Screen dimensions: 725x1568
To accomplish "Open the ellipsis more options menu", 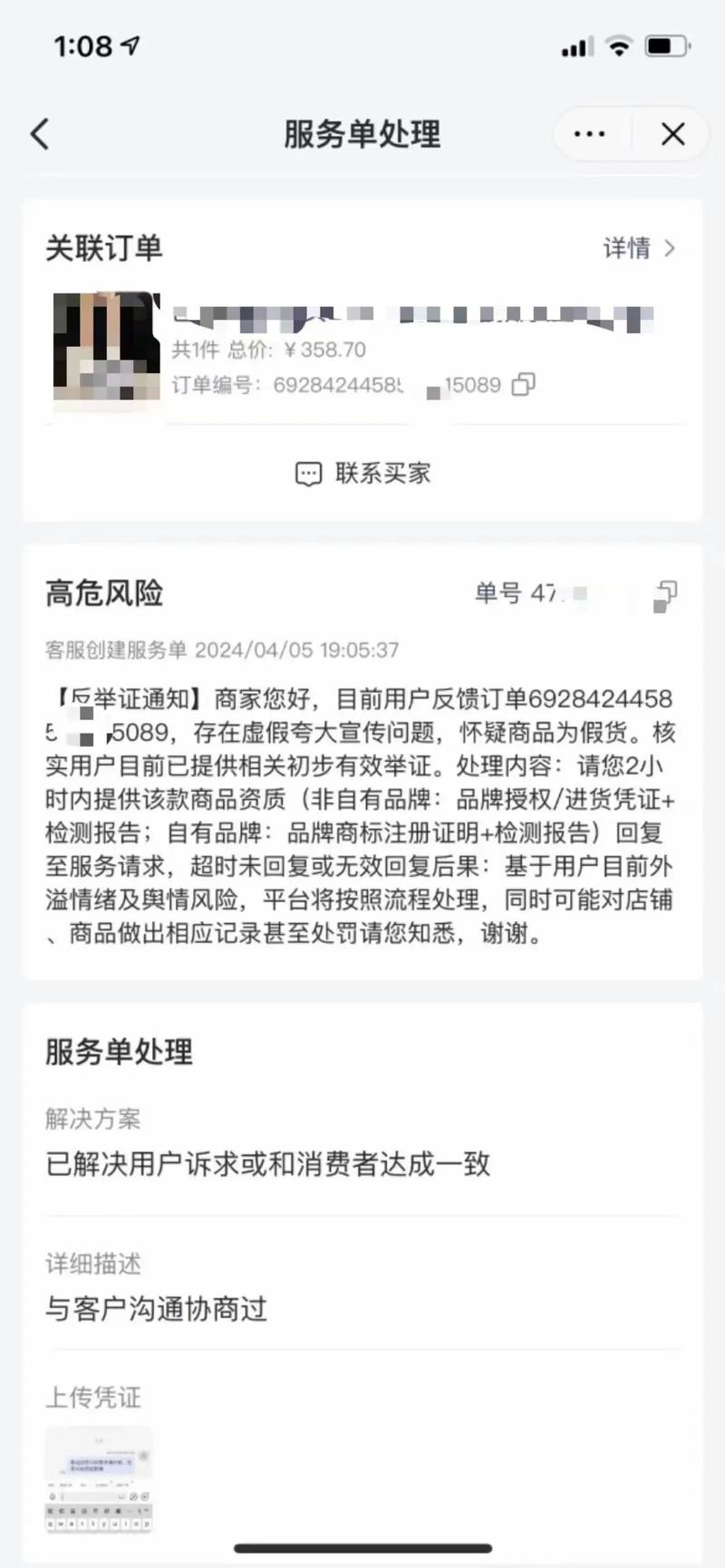I will (588, 133).
